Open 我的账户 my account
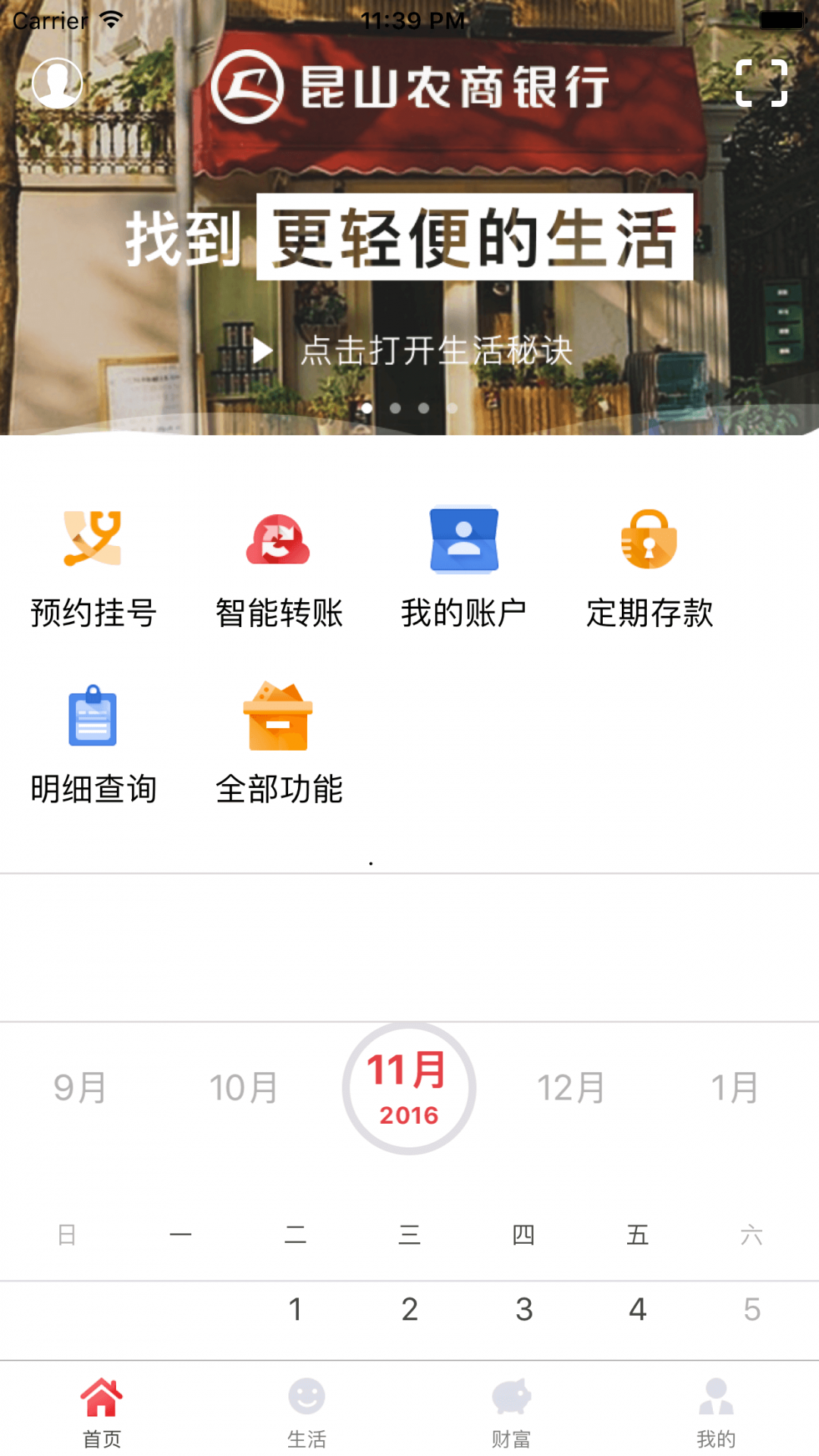 point(464,569)
